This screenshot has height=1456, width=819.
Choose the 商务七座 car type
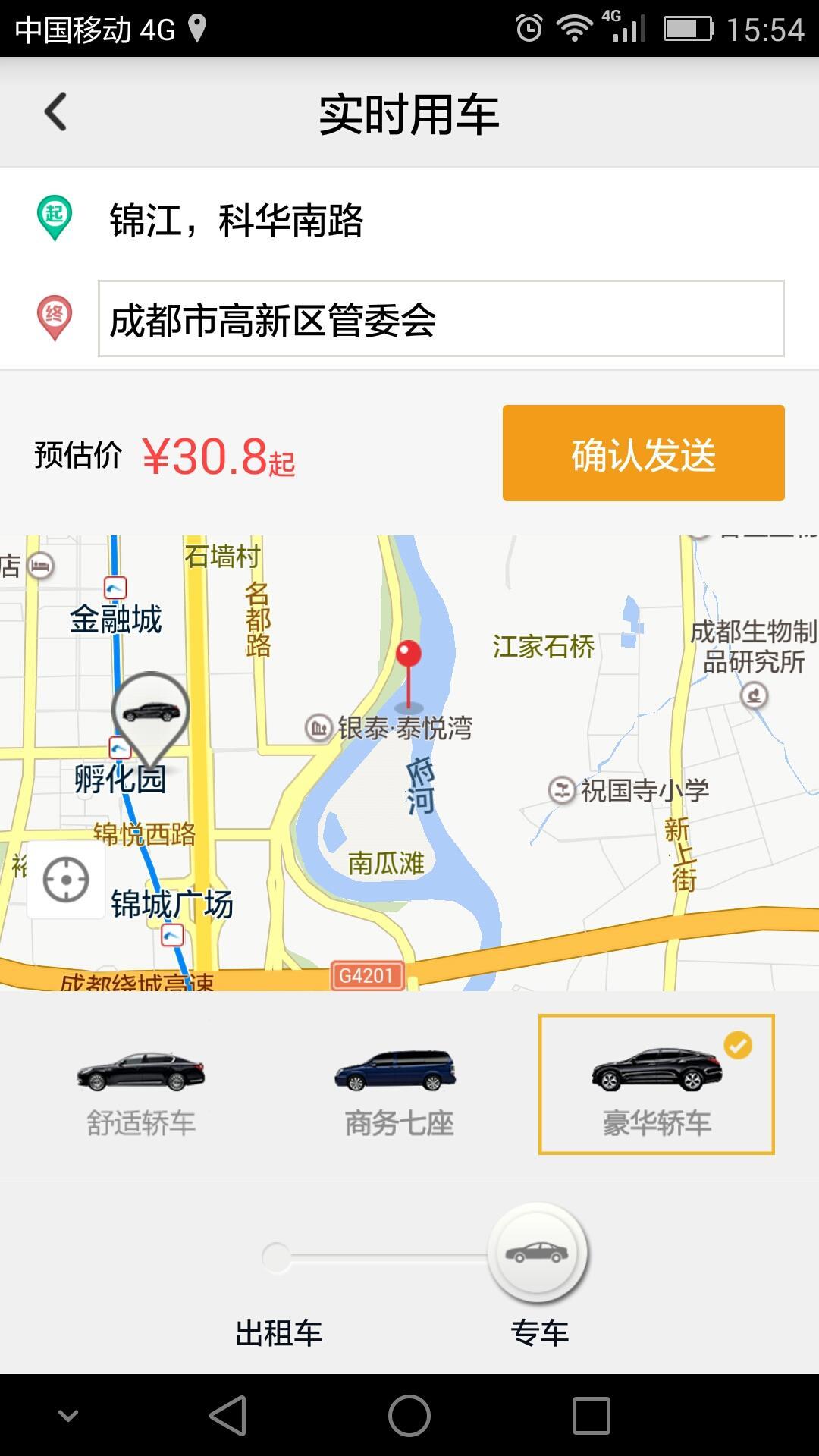pyautogui.click(x=399, y=1086)
